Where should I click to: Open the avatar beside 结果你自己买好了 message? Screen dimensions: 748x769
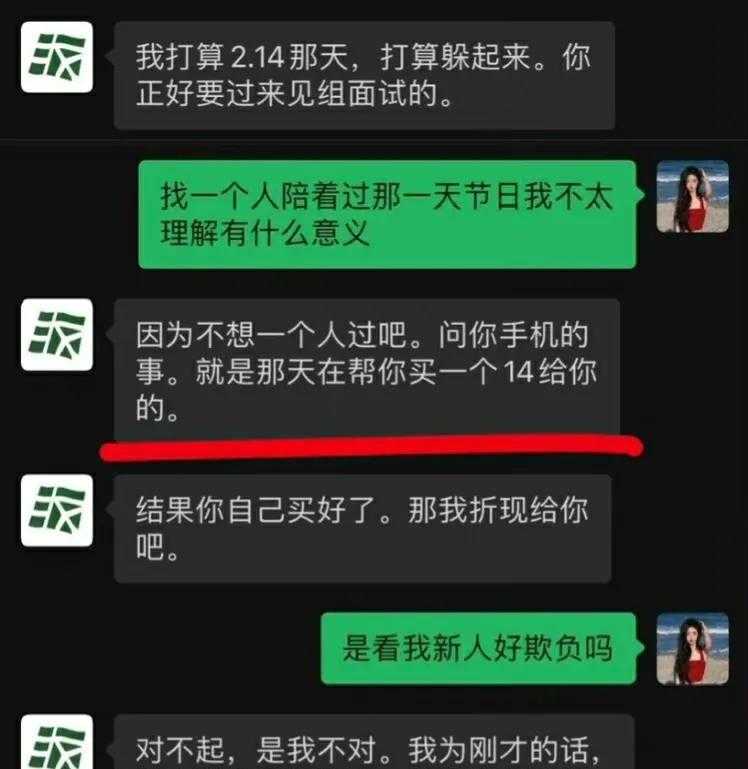pos(57,511)
